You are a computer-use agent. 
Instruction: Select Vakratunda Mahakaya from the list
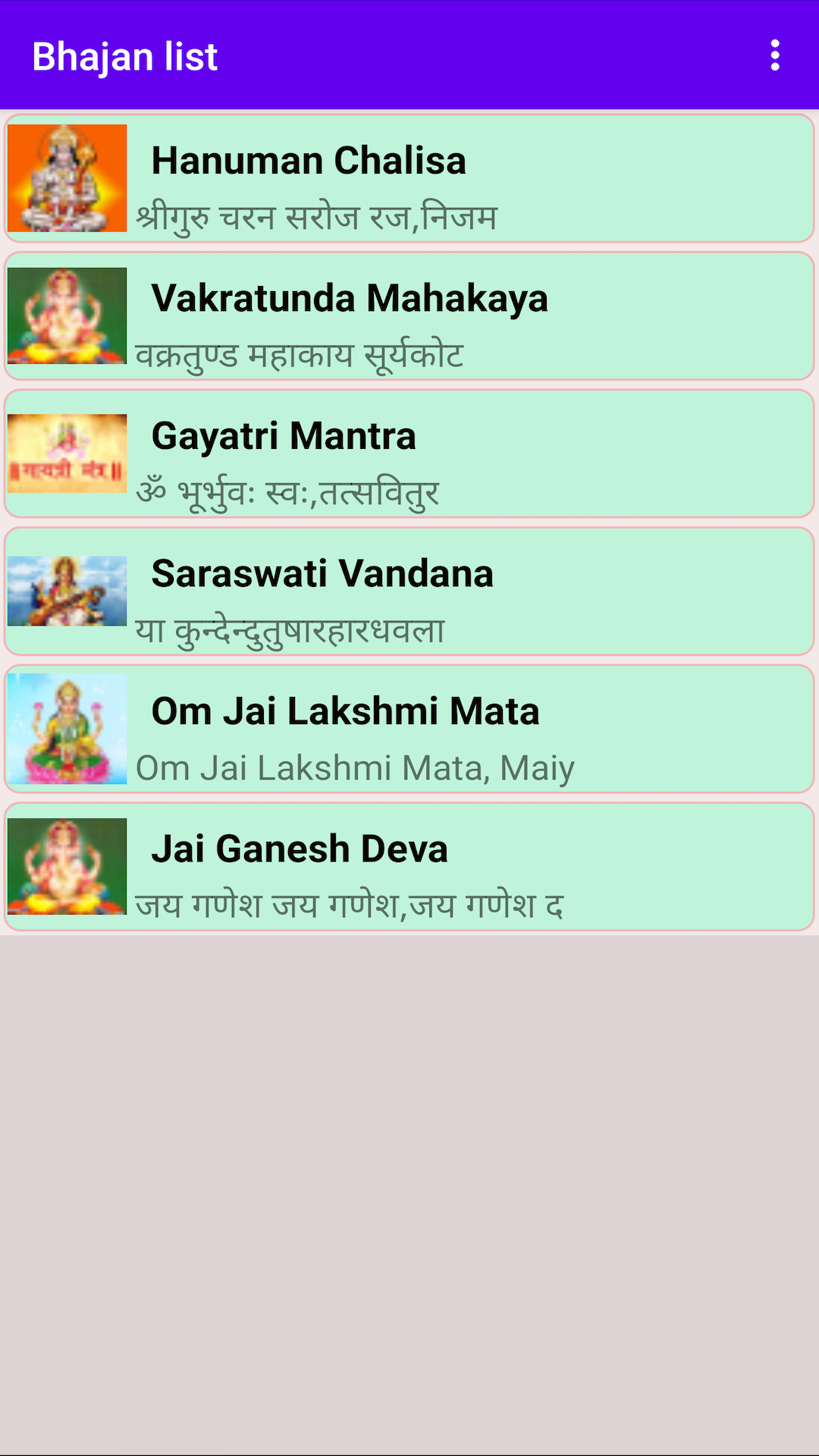tap(409, 316)
